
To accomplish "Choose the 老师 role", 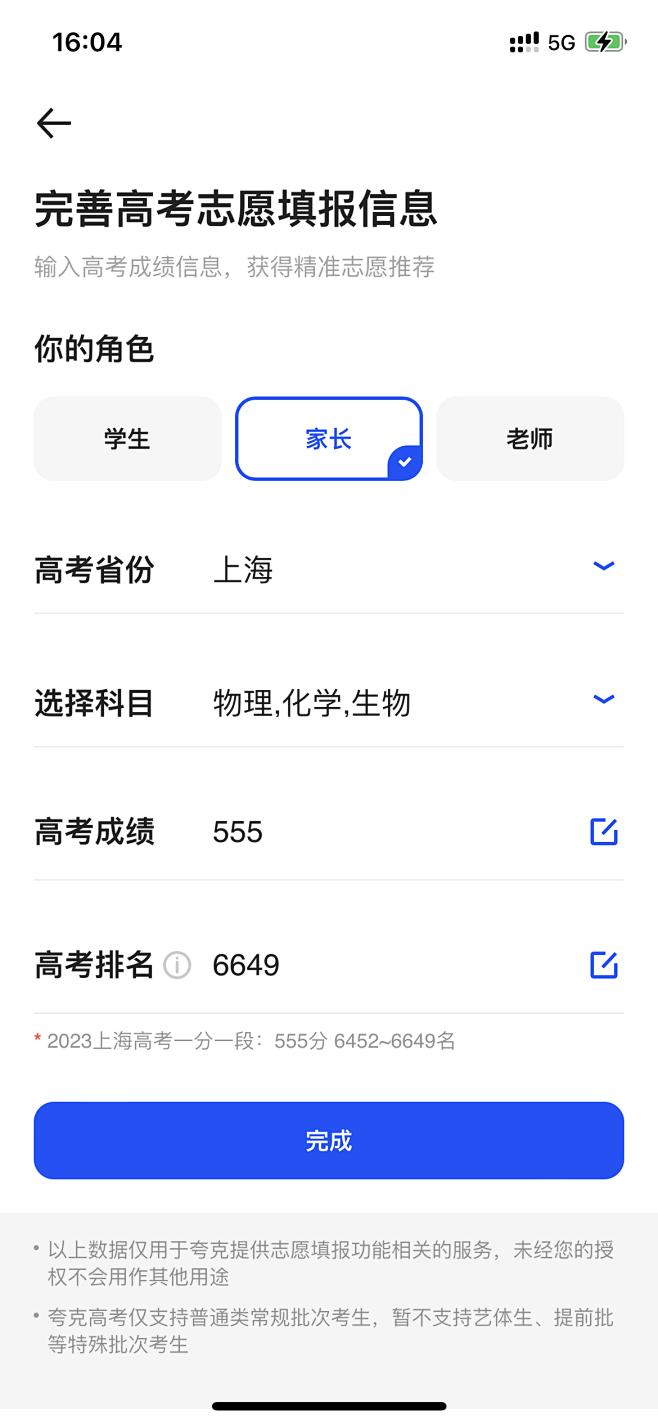I will click(x=530, y=439).
